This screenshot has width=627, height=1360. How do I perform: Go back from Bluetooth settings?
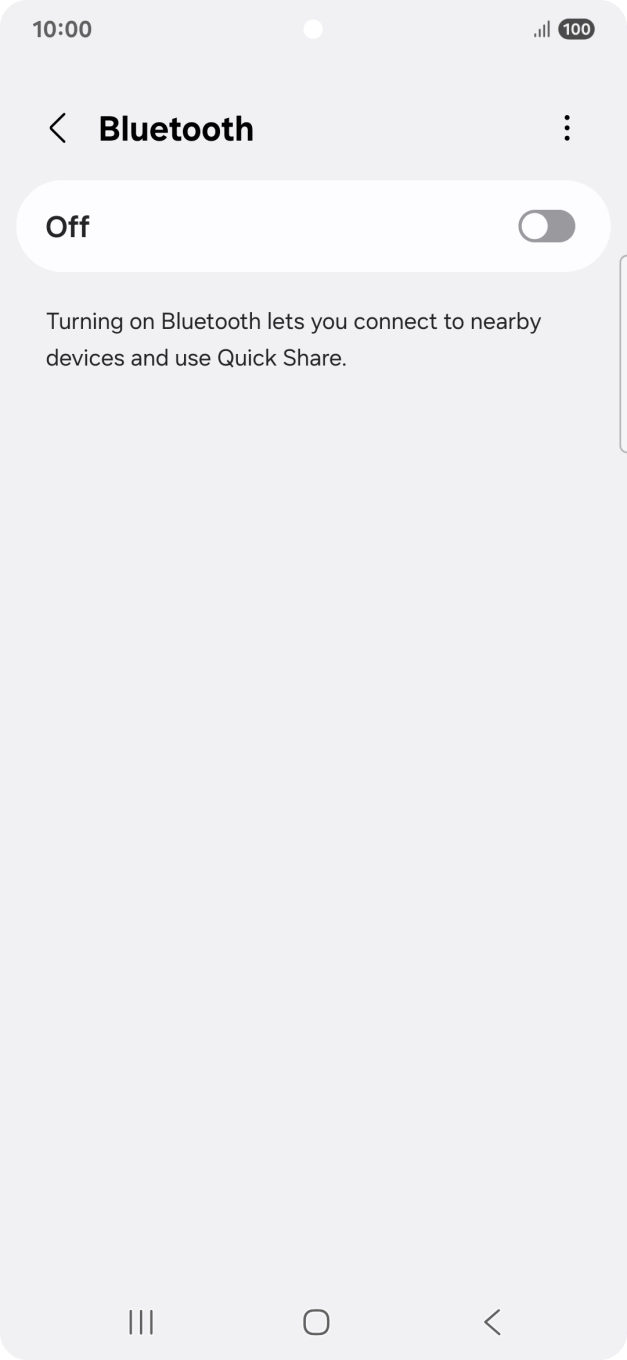pyautogui.click(x=58, y=128)
